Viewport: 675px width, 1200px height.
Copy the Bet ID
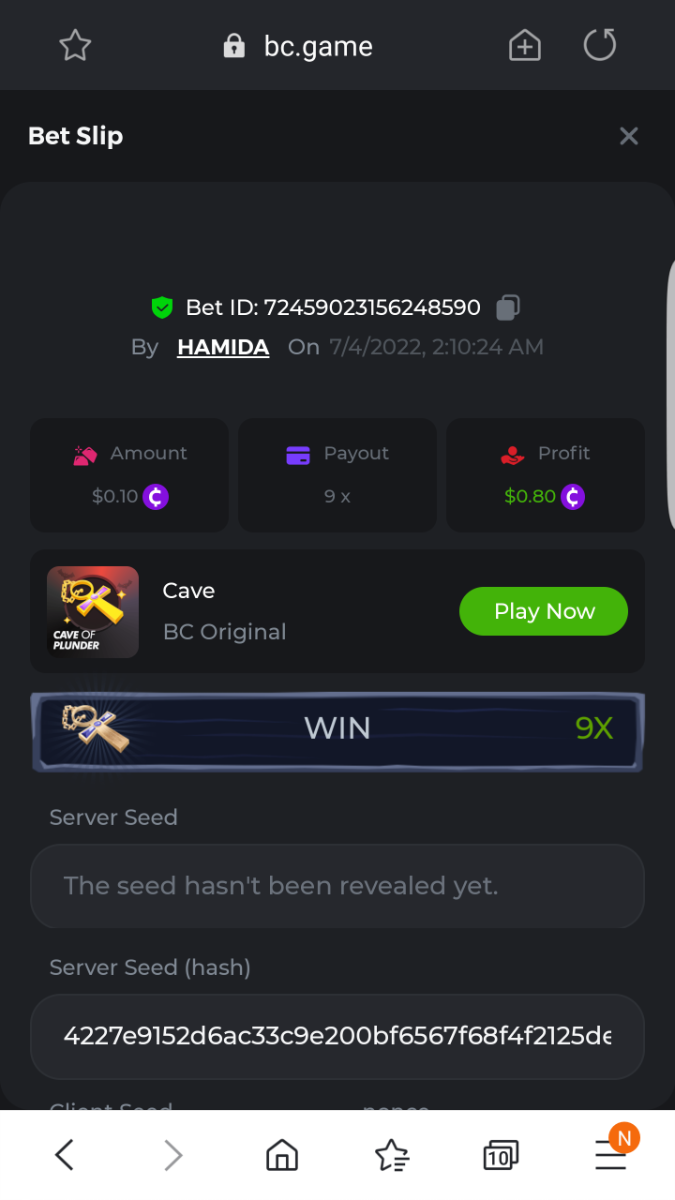click(x=508, y=307)
